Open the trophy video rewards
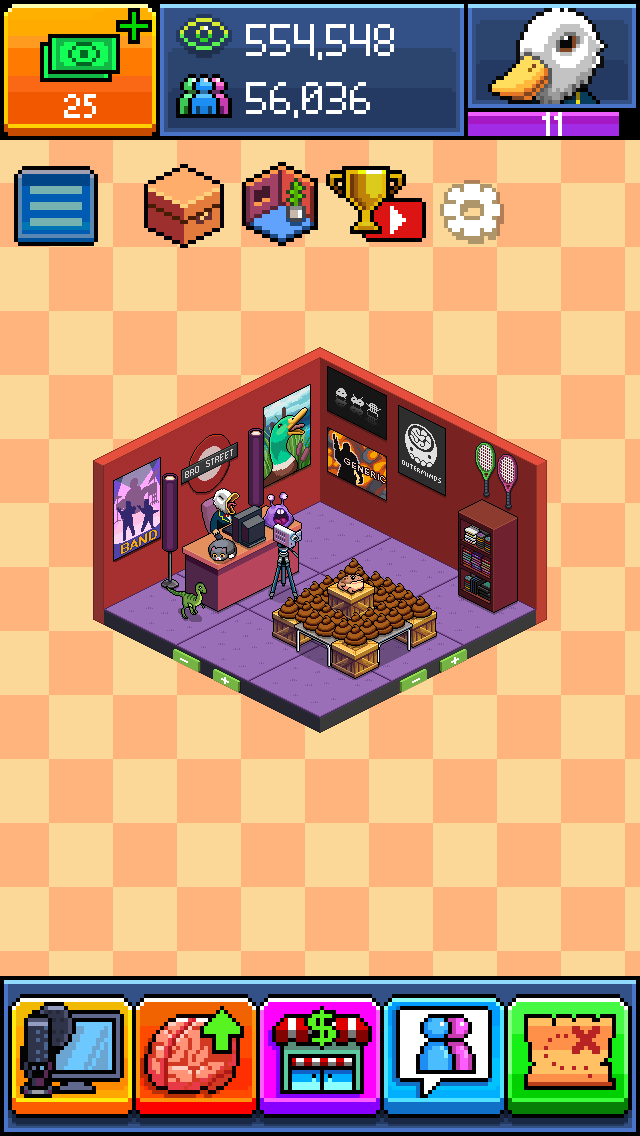This screenshot has width=640, height=1136. 374,204
